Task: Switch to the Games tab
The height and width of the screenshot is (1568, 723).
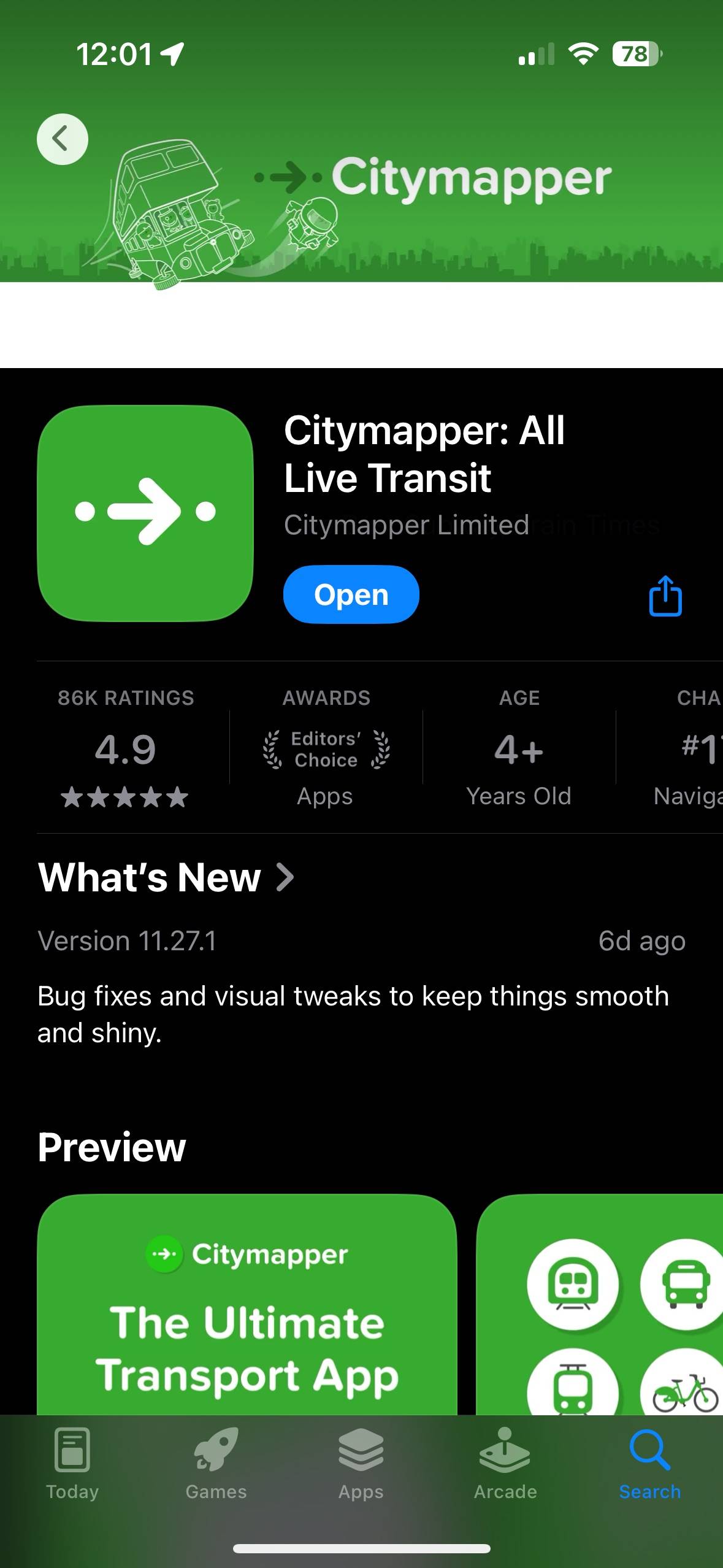Action: coord(216,1464)
